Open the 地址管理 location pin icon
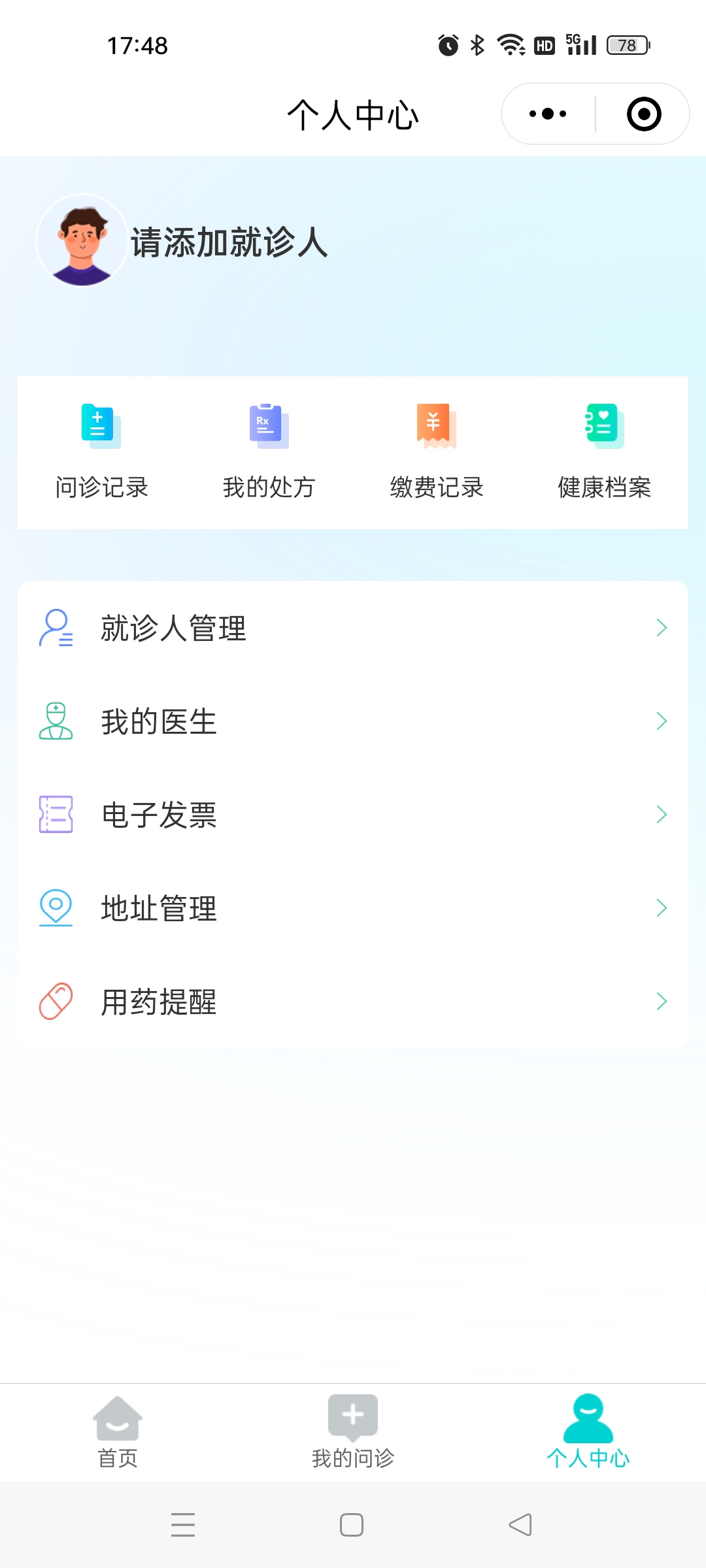The width and height of the screenshot is (706, 1568). [x=56, y=908]
